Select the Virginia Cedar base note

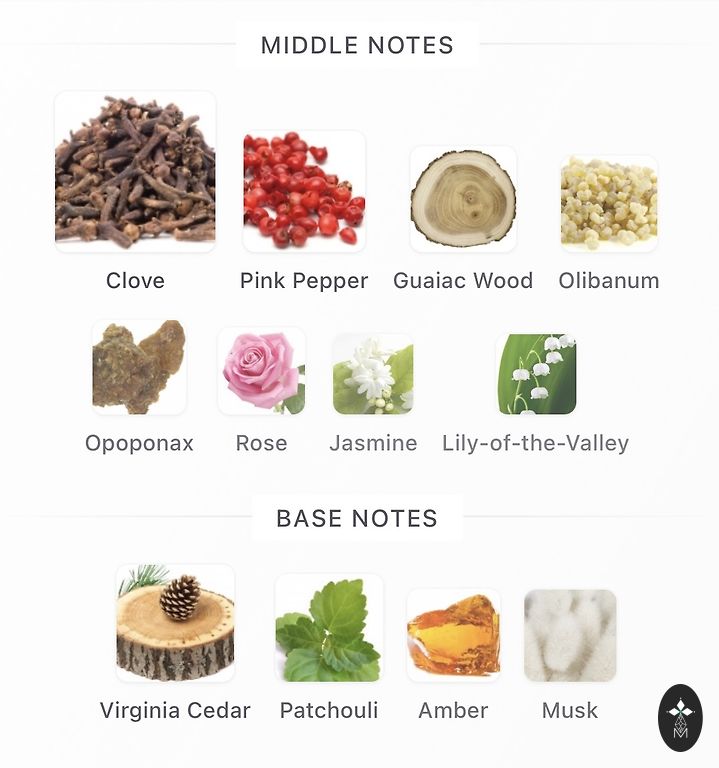click(175, 623)
